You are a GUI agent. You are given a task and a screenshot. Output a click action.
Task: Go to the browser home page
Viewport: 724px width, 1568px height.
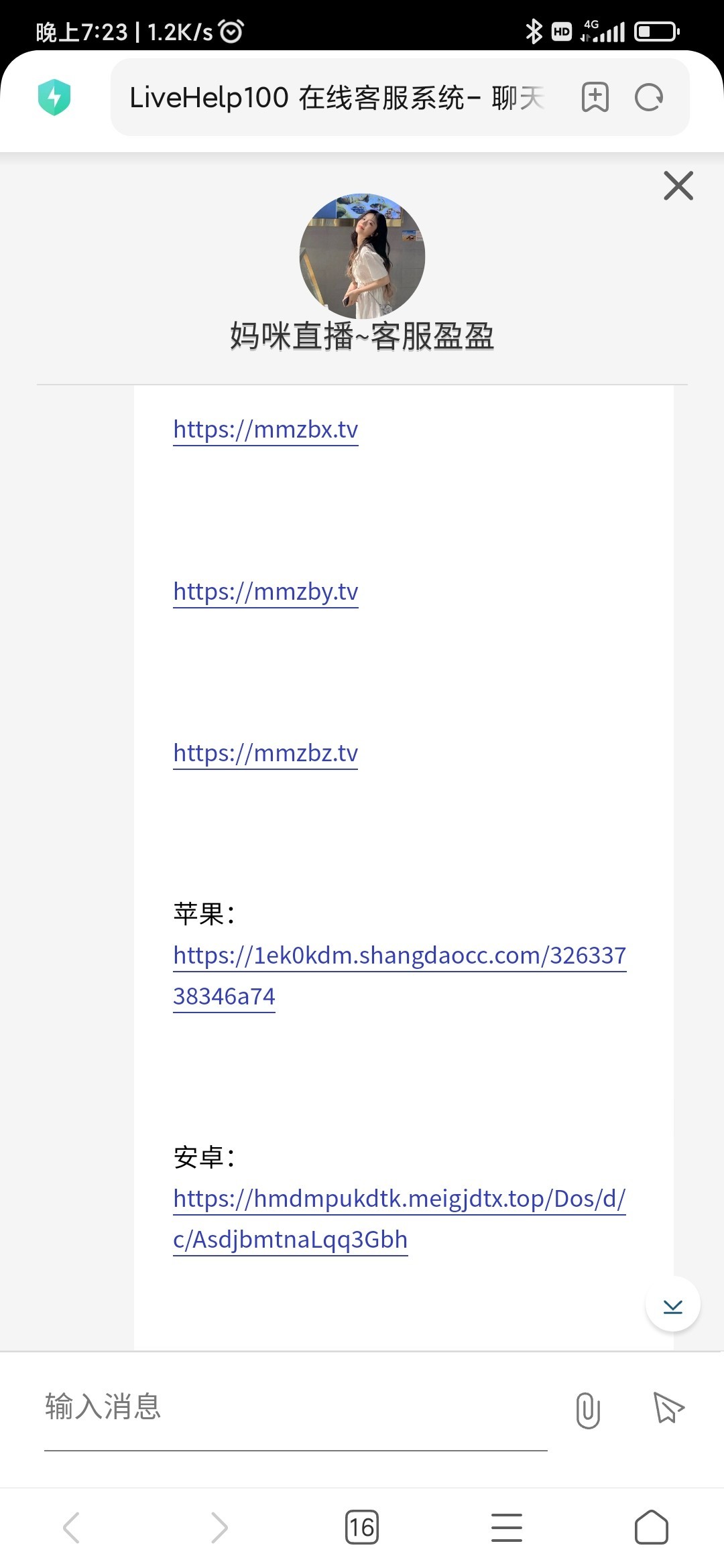652,1527
